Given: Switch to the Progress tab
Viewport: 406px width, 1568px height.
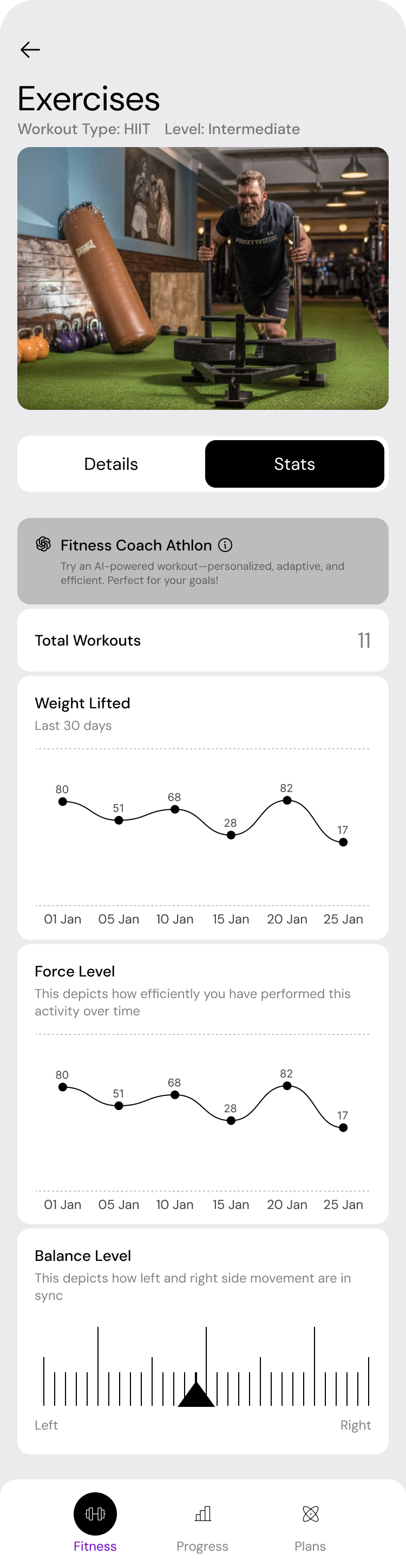Looking at the screenshot, I should [202, 1520].
